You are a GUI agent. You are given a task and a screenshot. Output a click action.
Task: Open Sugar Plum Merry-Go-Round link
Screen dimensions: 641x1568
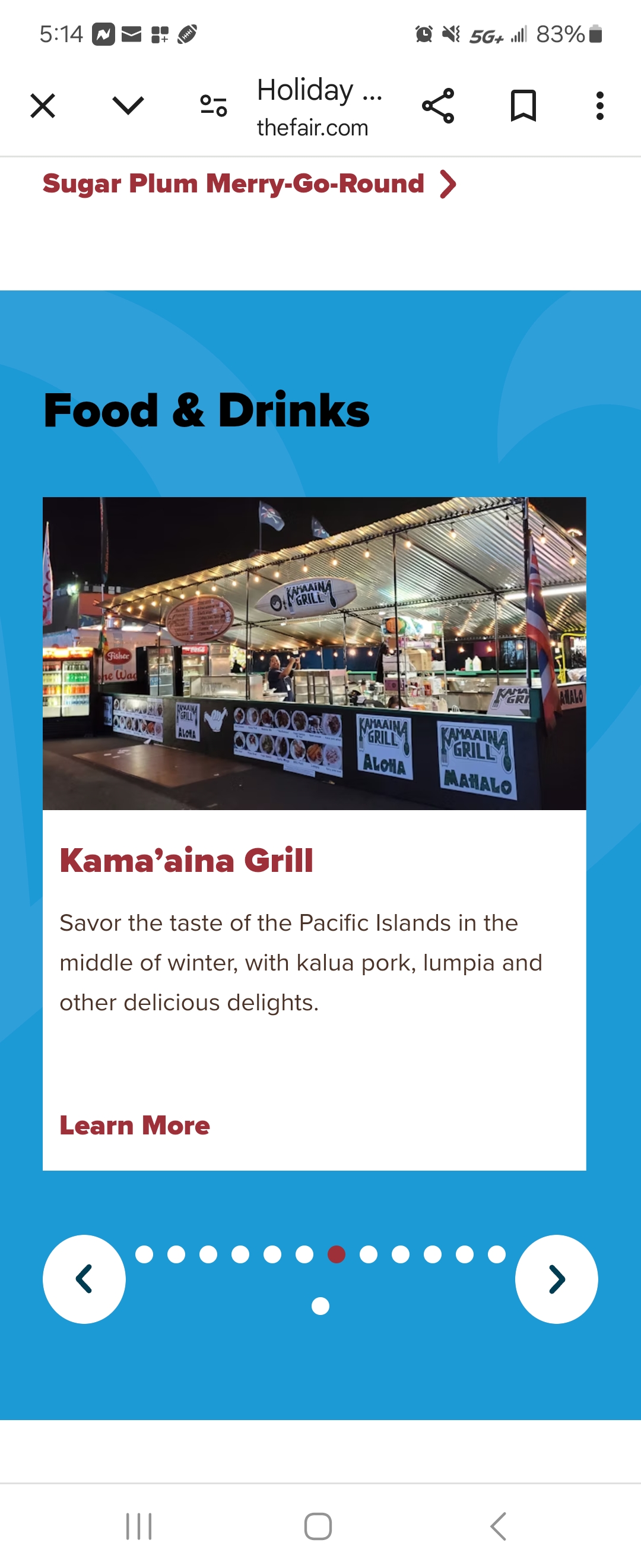pos(249,184)
